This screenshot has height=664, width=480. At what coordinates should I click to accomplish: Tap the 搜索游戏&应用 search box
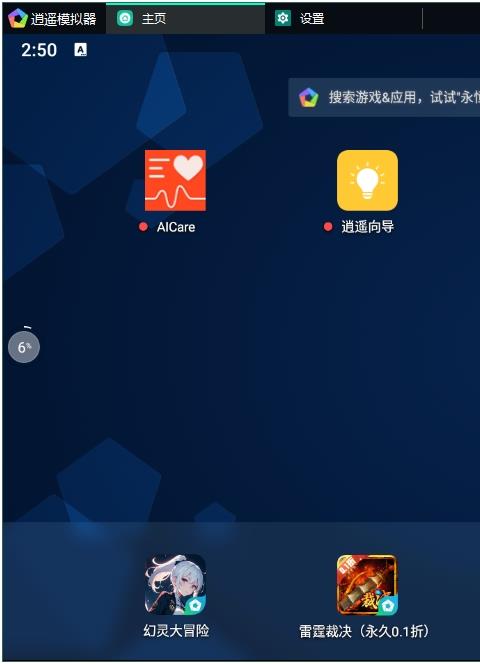(x=384, y=97)
